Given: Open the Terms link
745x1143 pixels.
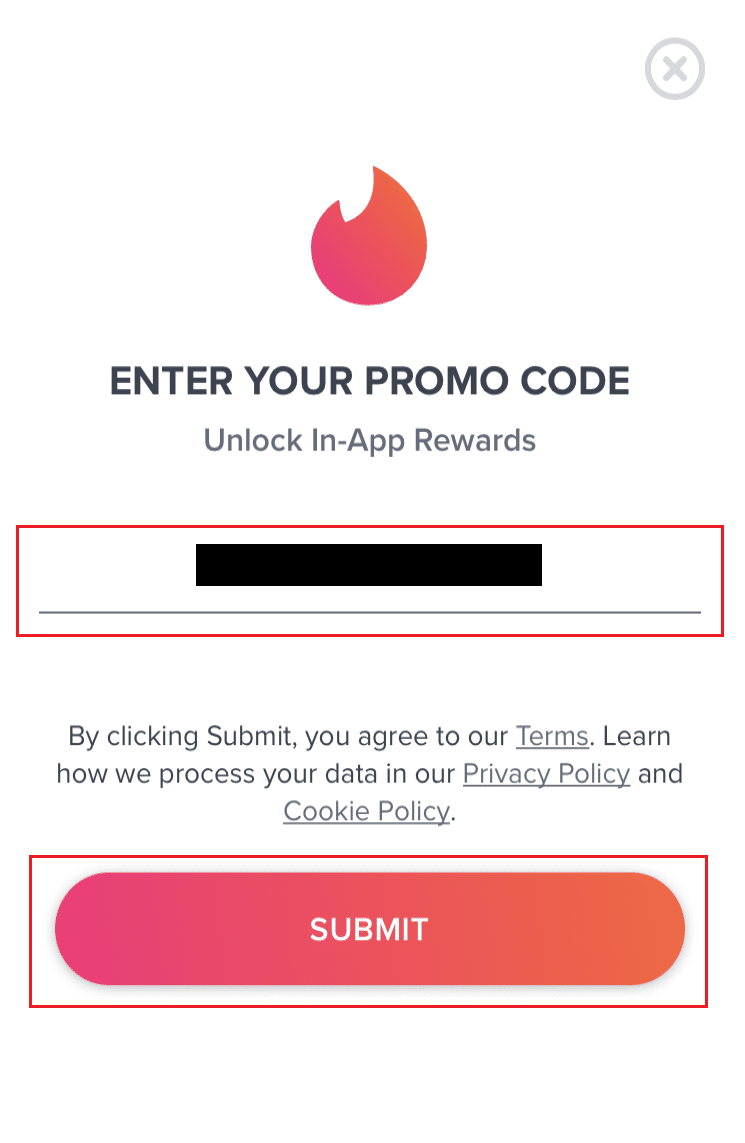Looking at the screenshot, I should 551,737.
